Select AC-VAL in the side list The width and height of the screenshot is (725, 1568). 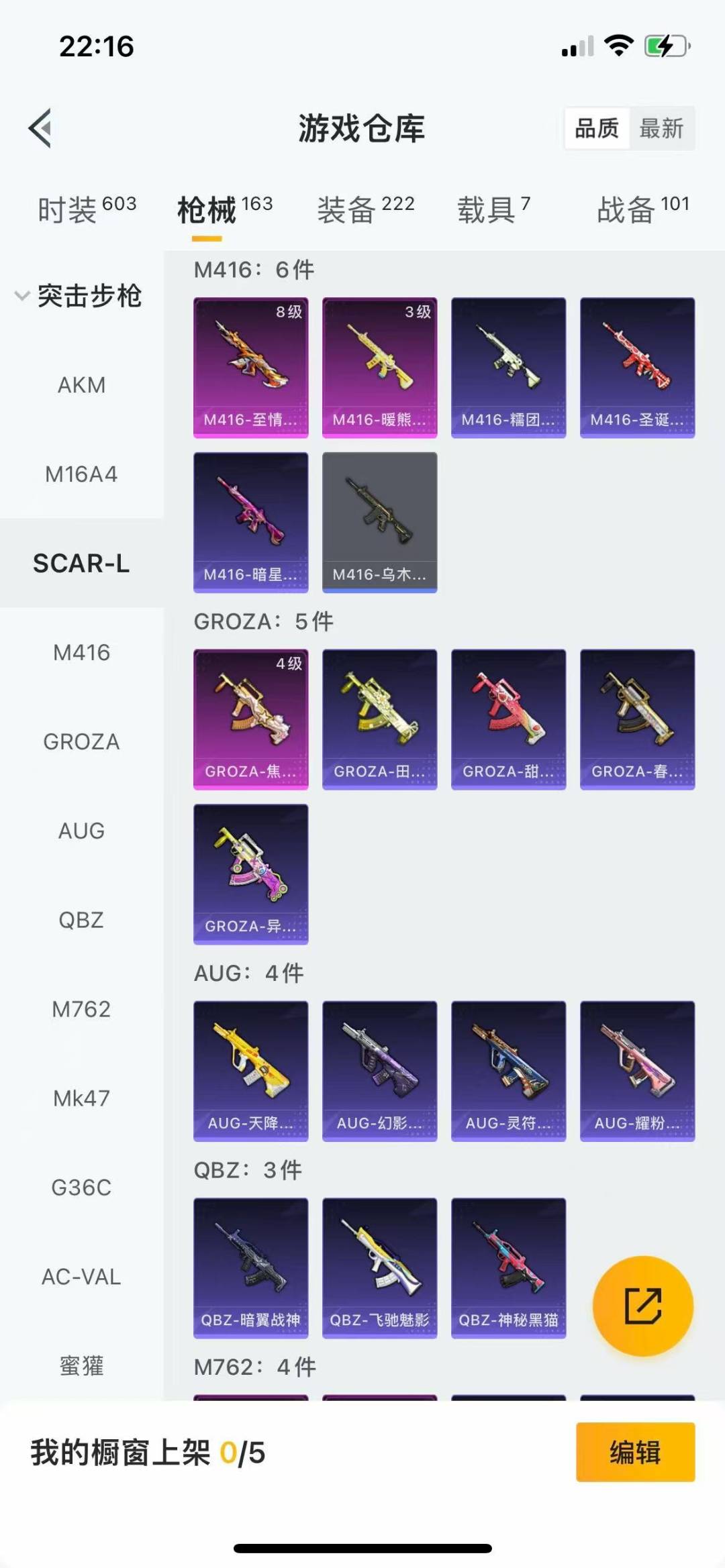coord(81,1276)
